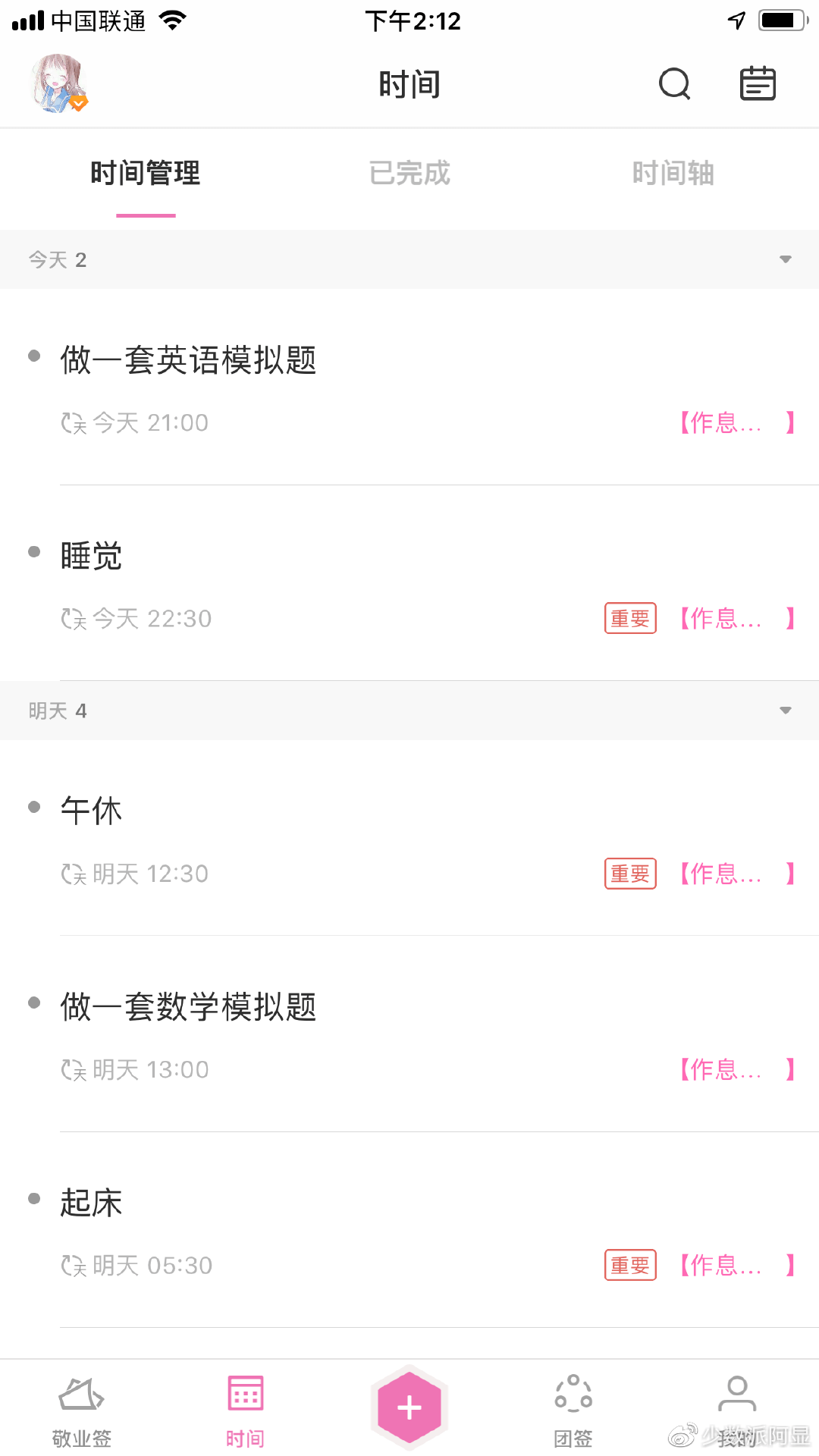Tap the profile avatar

tap(58, 83)
